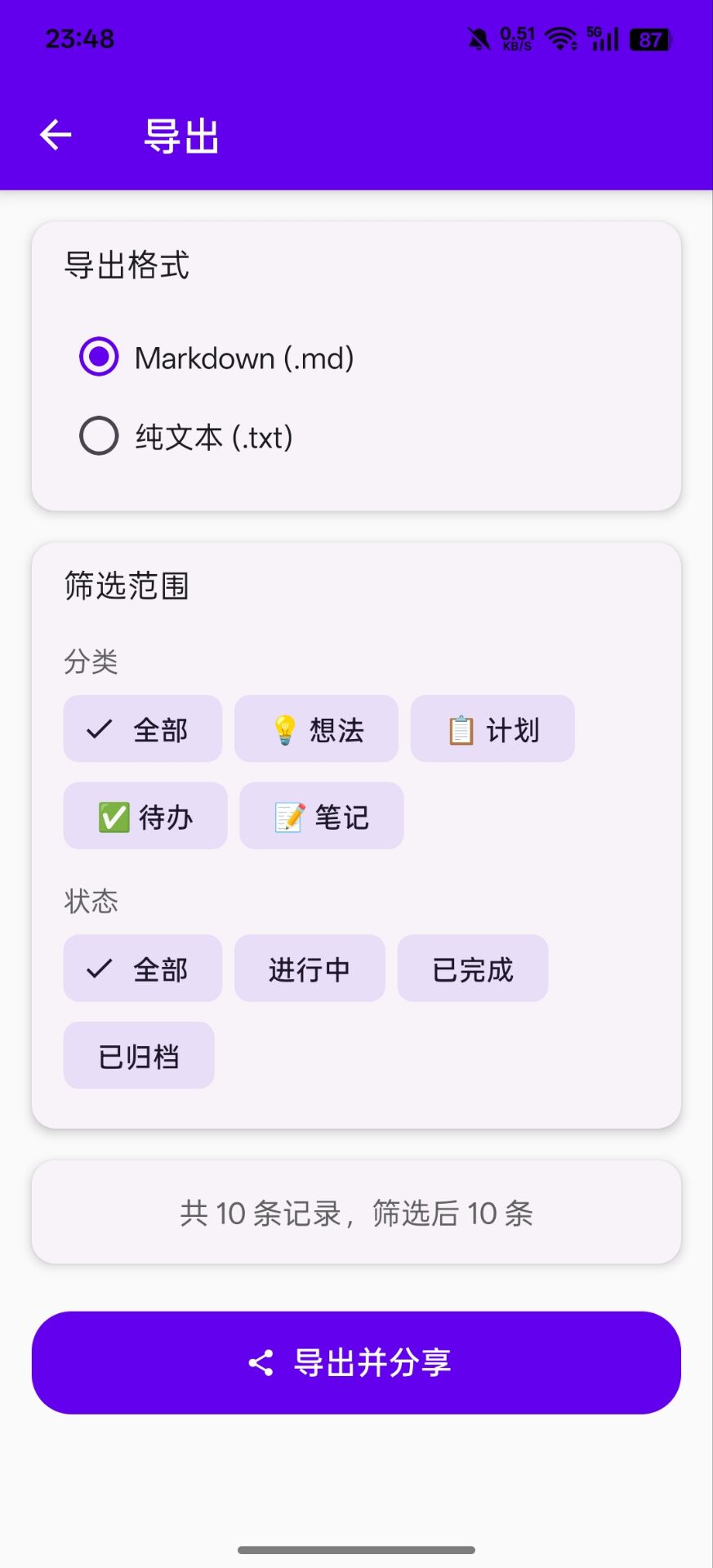The height and width of the screenshot is (1568, 713).
Task: Filter by 笔记 category
Action: pos(321,817)
